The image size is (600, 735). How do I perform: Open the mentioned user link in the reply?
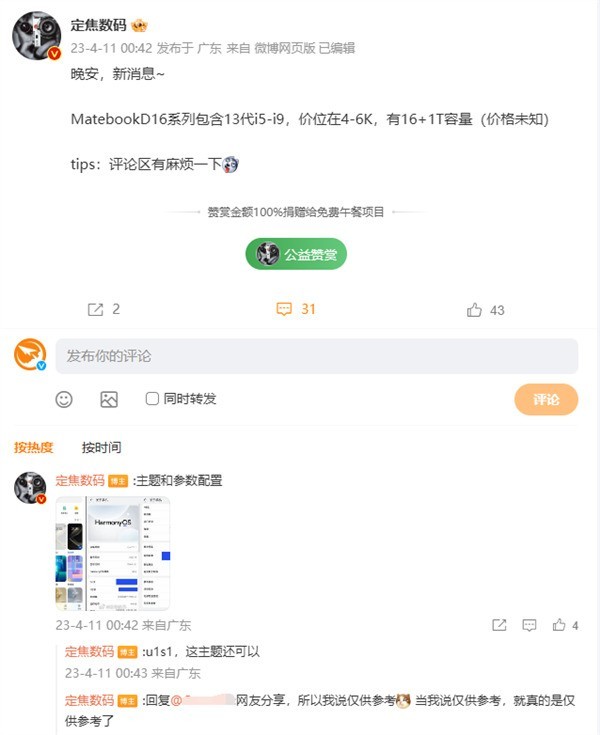[x=207, y=701]
